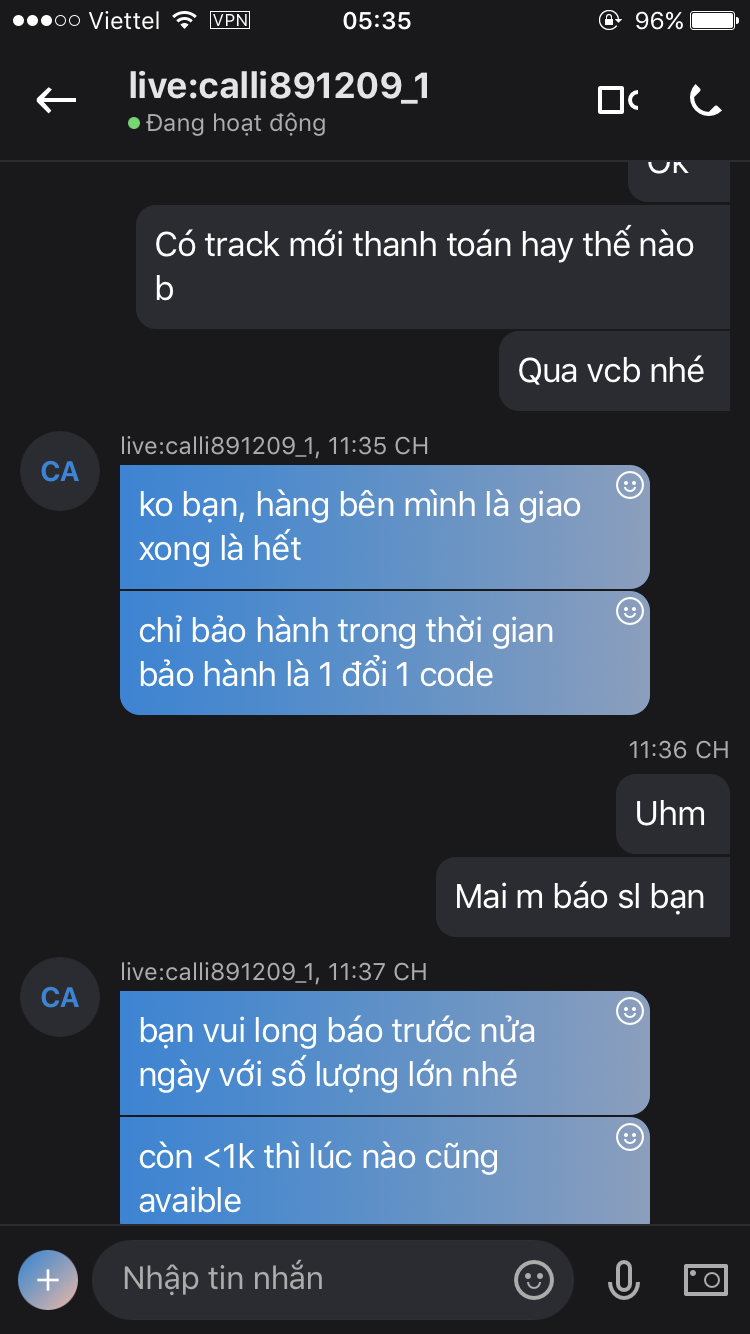React to message 'bạn vui long báo trước'
Viewport: 750px width, 1334px height.
629,1012
